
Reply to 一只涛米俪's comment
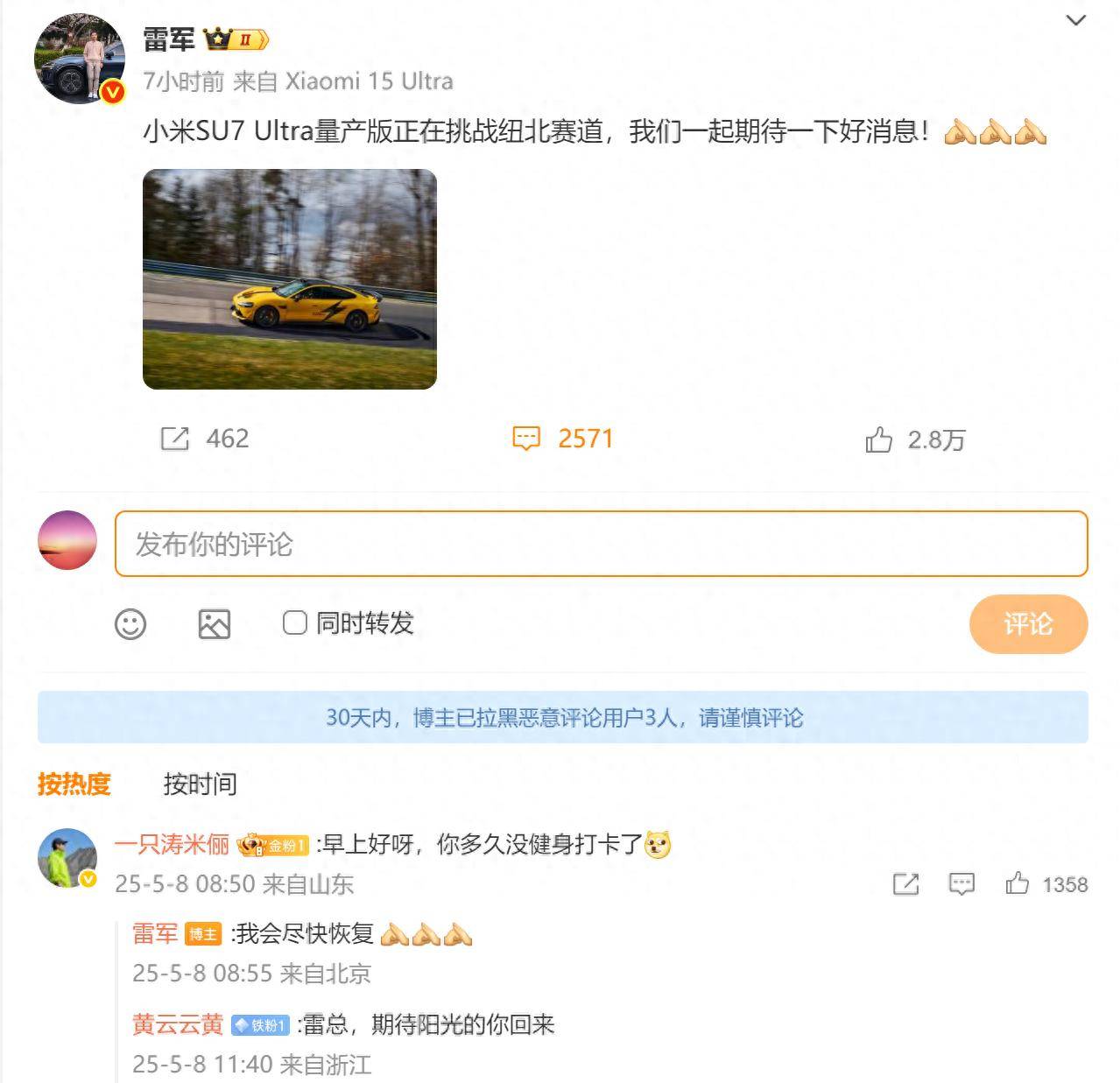pos(962,884)
